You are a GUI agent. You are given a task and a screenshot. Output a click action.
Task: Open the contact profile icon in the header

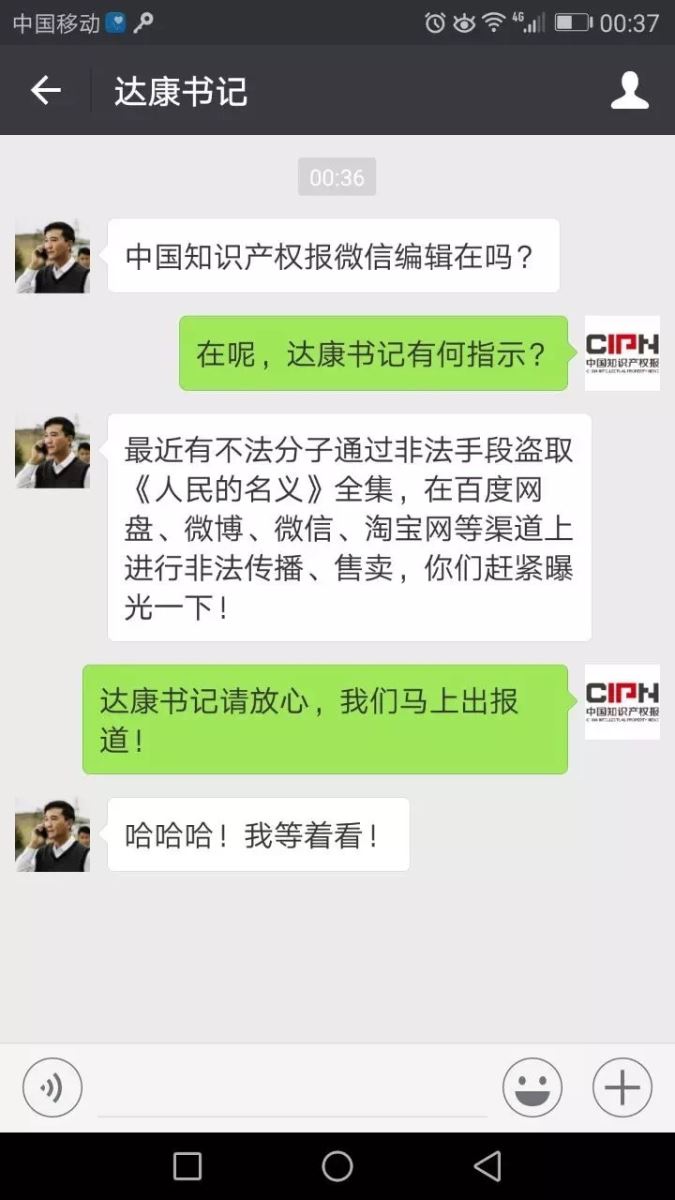pyautogui.click(x=629, y=91)
